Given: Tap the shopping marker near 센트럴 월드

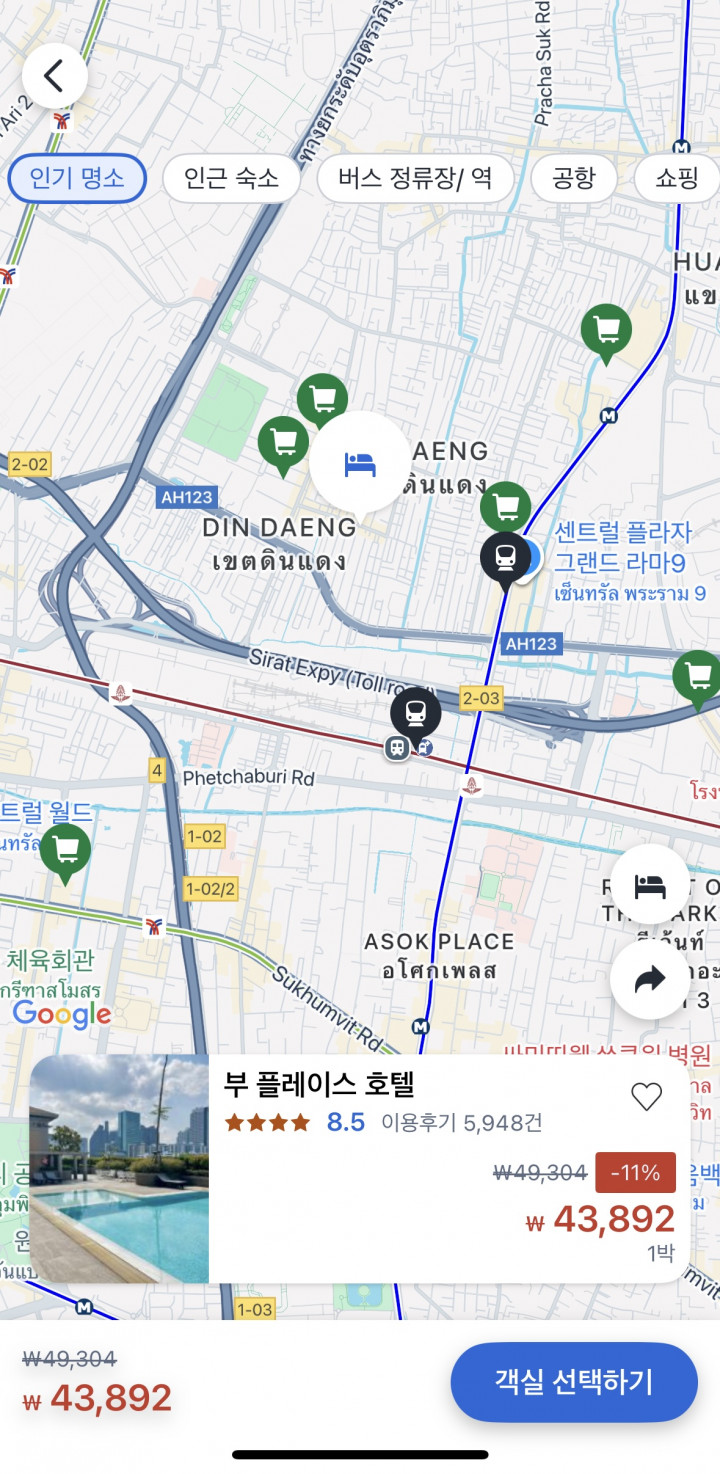Looking at the screenshot, I should [x=66, y=851].
